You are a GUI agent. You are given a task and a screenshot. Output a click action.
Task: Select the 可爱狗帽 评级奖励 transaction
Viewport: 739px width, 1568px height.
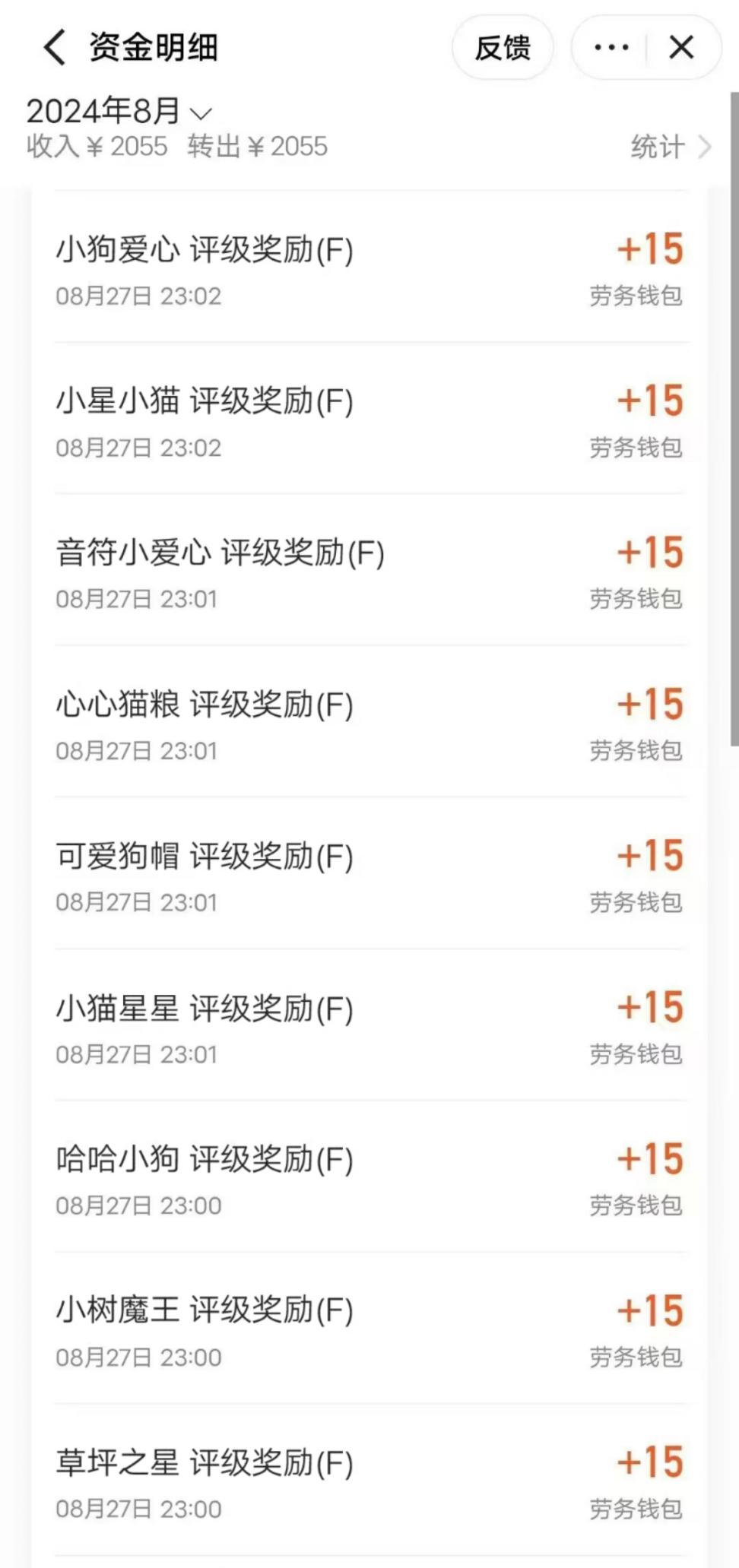[x=205, y=856]
